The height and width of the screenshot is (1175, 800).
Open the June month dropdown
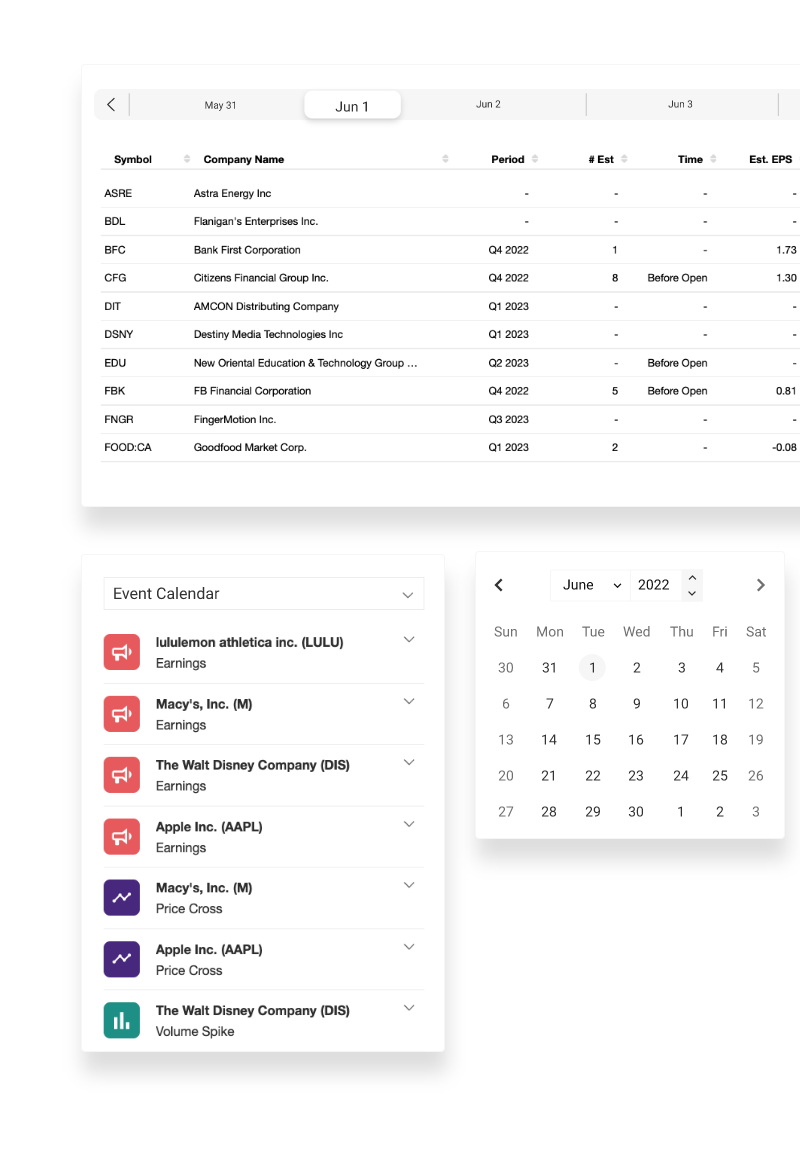590,585
